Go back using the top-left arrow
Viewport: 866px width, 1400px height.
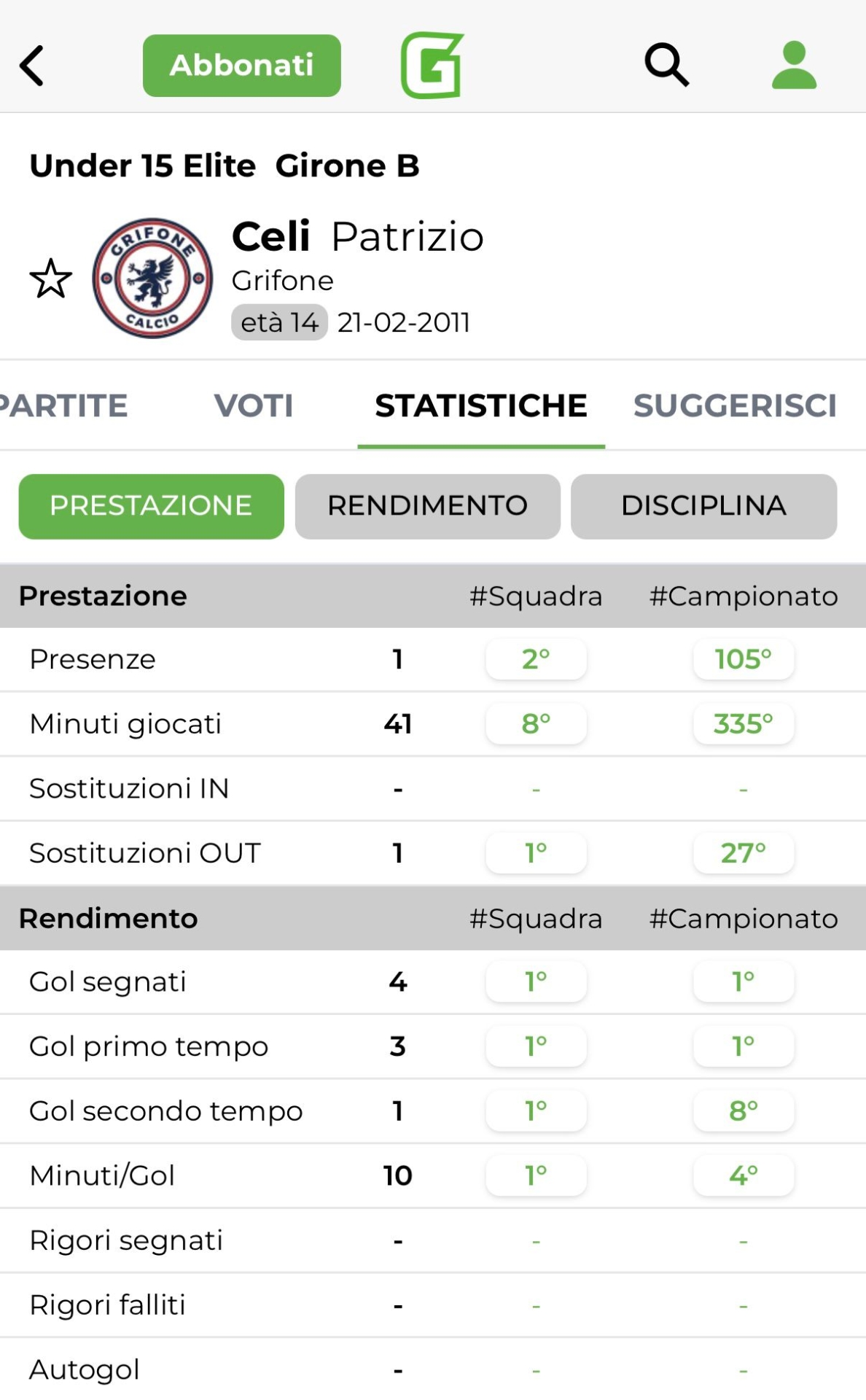coord(32,66)
